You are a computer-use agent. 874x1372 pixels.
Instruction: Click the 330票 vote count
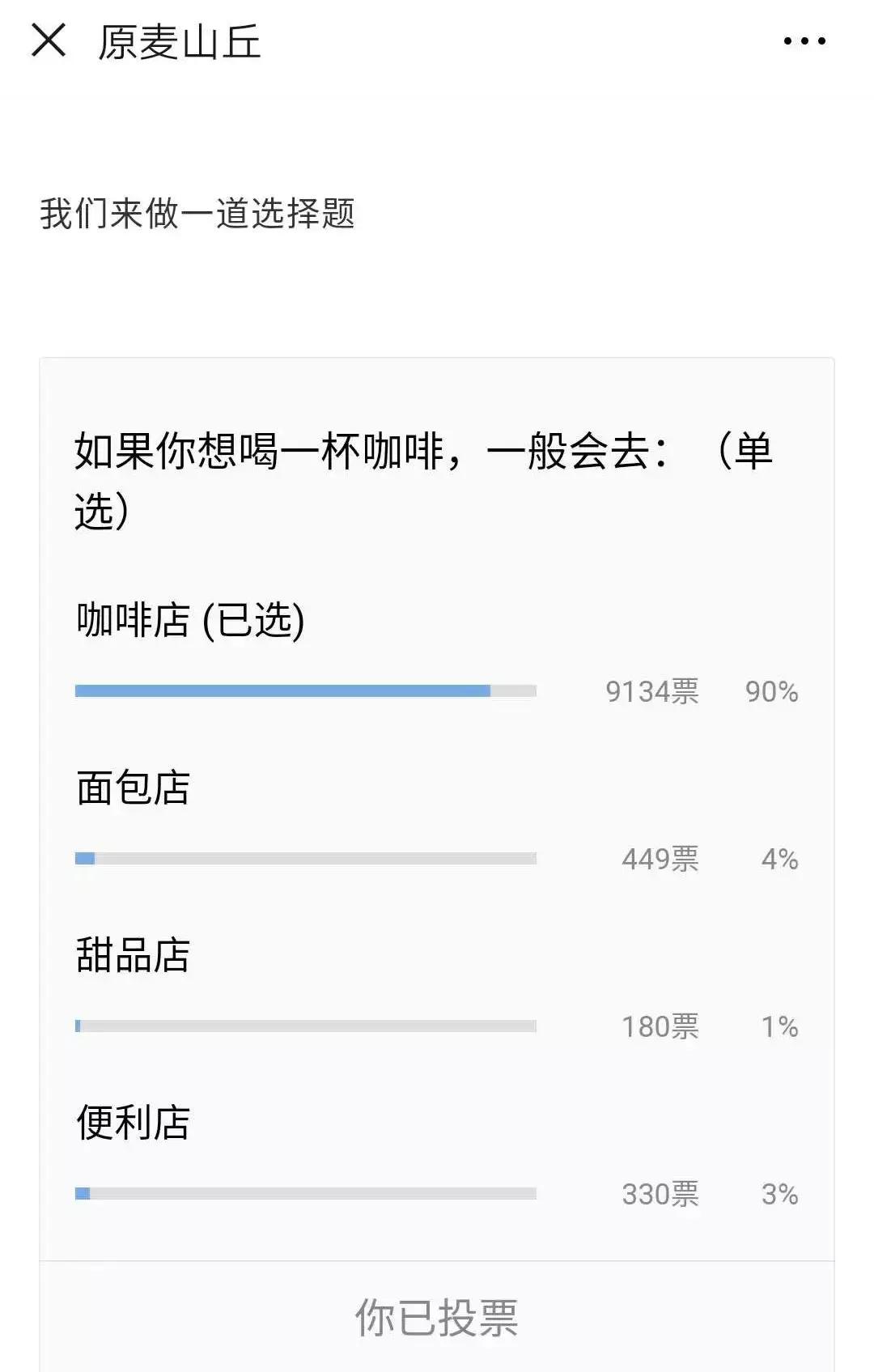point(660,1192)
